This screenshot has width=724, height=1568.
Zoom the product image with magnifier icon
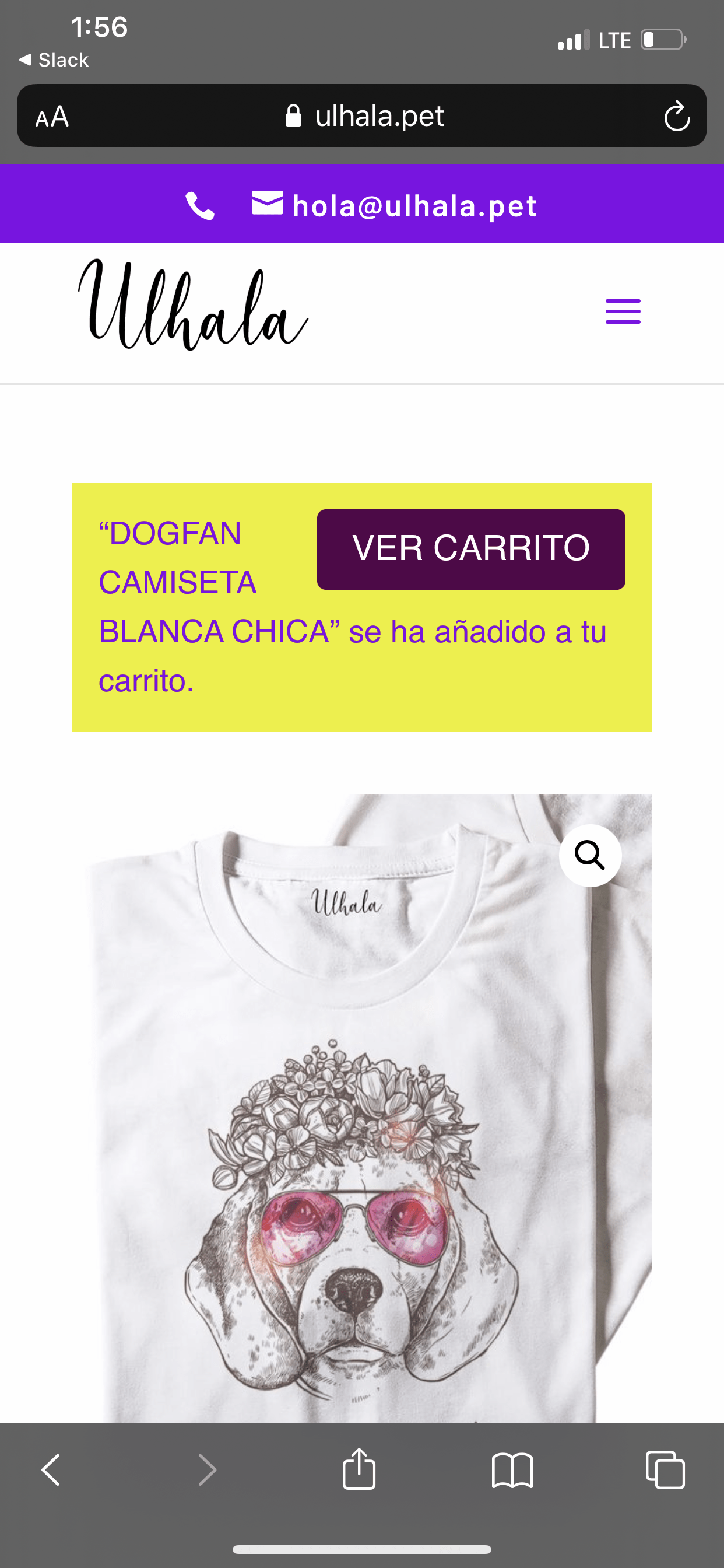click(x=590, y=855)
